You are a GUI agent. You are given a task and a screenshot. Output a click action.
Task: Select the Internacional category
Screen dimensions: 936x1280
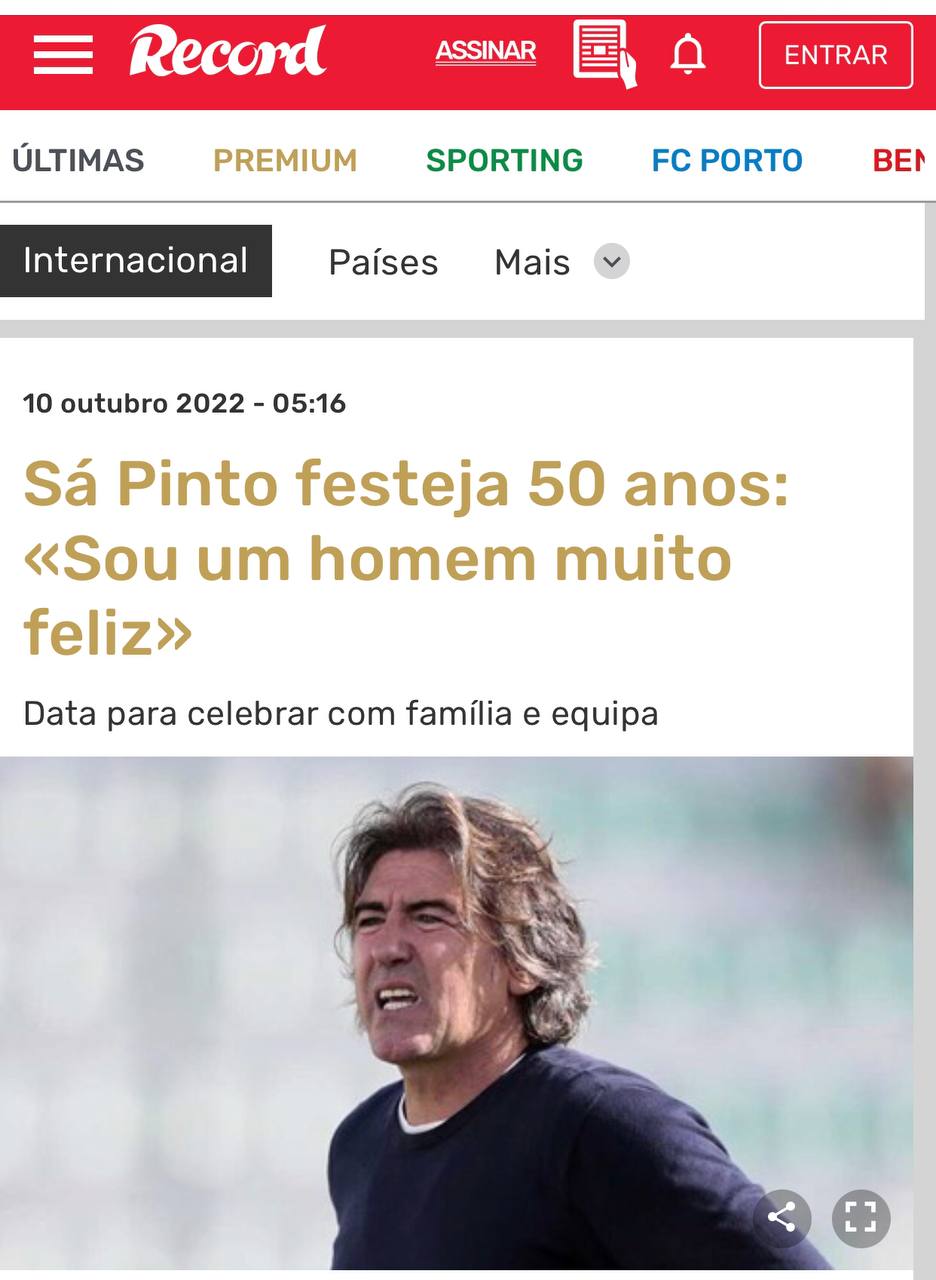(x=136, y=261)
